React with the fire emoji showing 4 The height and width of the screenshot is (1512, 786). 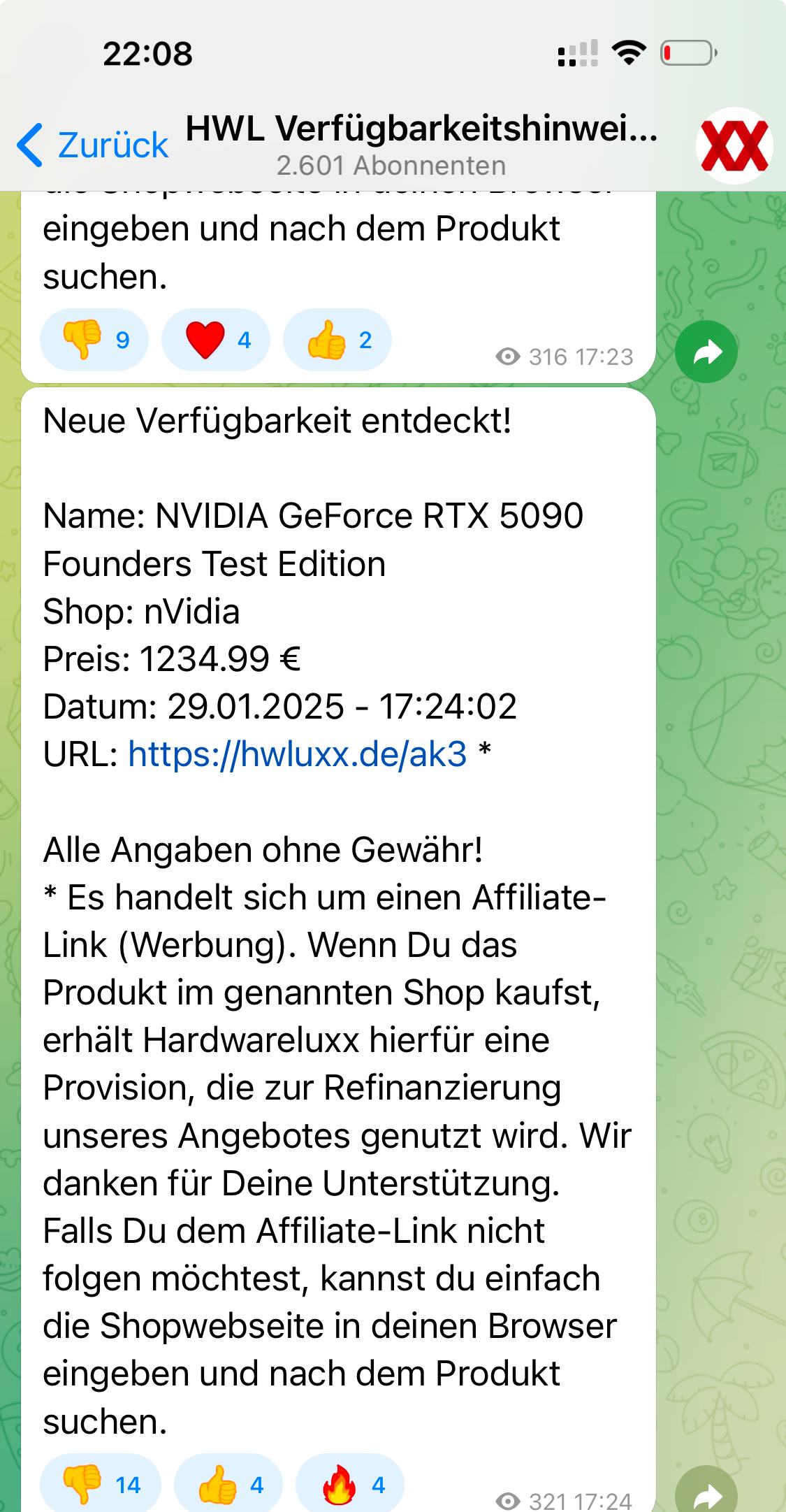pyautogui.click(x=350, y=1485)
